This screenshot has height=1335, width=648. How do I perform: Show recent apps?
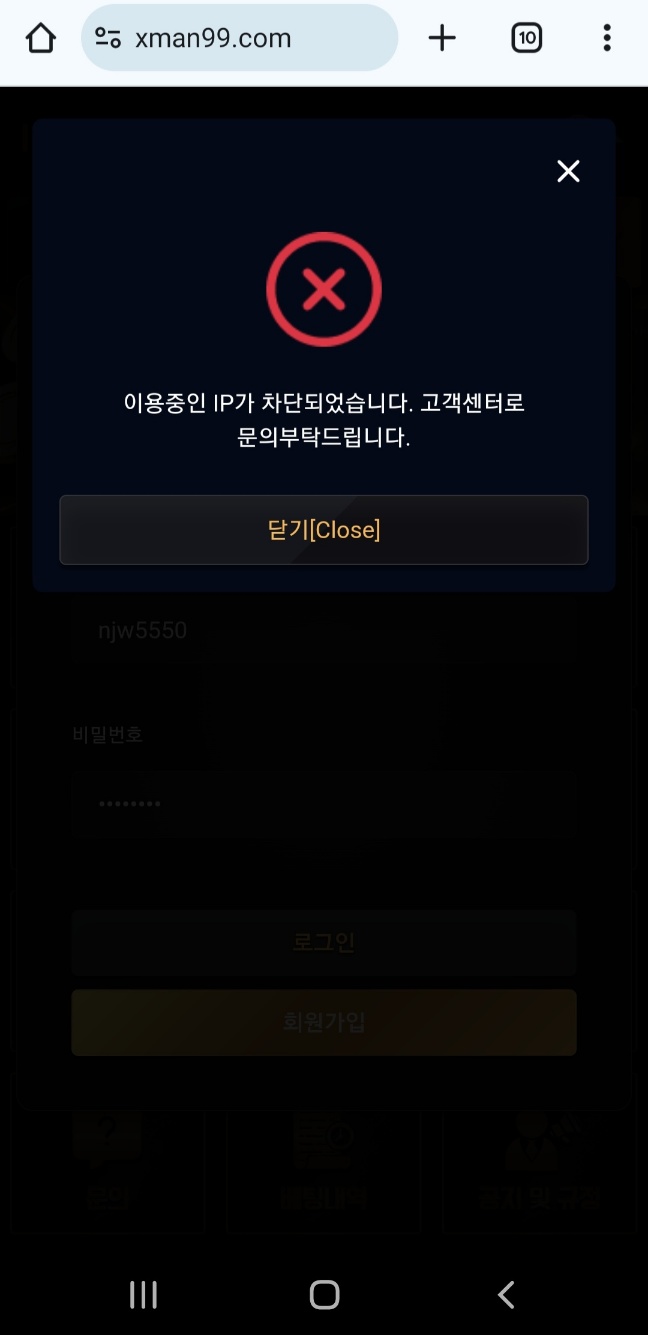pyautogui.click(x=144, y=1294)
